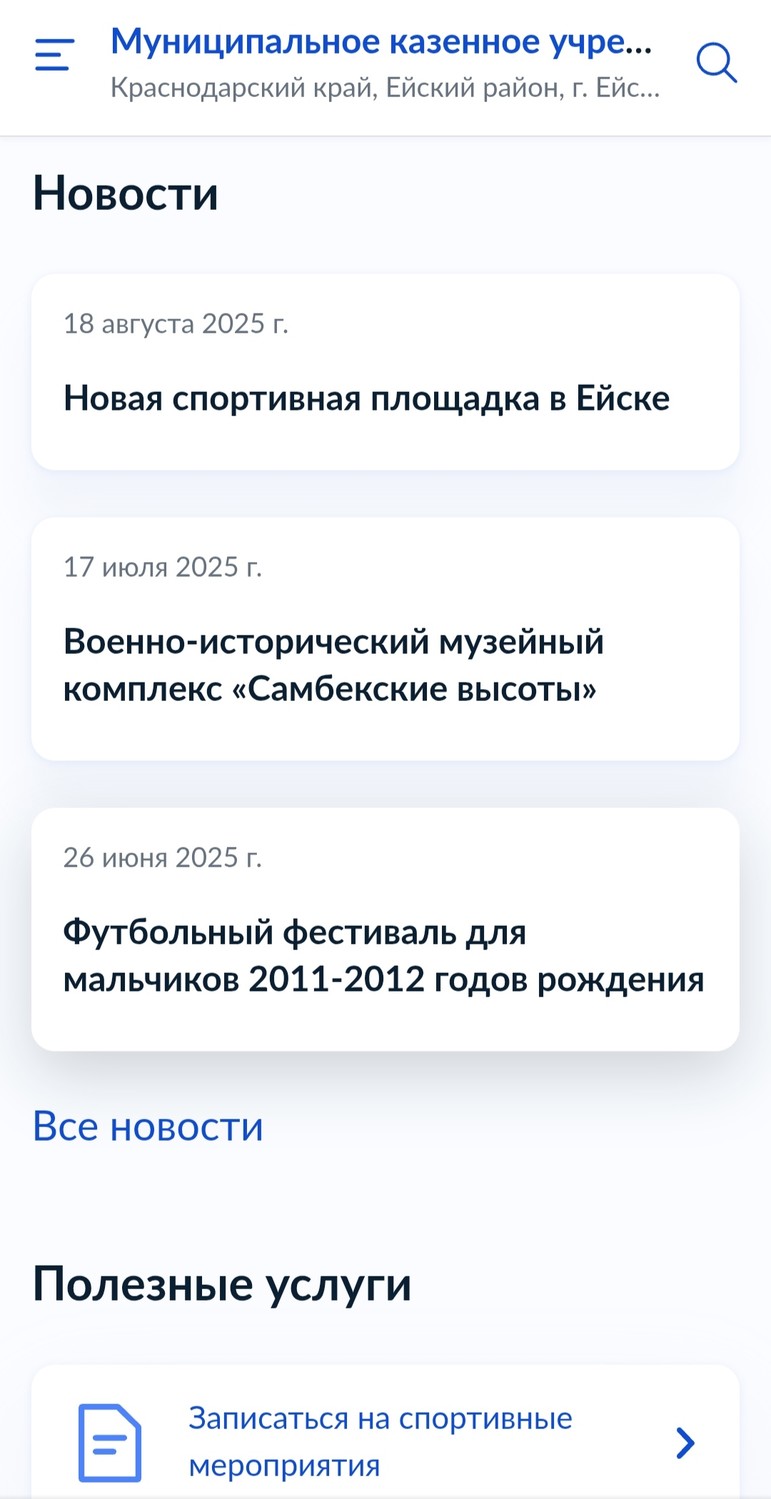Screen dimensions: 771x1499
Task: Tap the search magnifier icon
Action: point(716,63)
